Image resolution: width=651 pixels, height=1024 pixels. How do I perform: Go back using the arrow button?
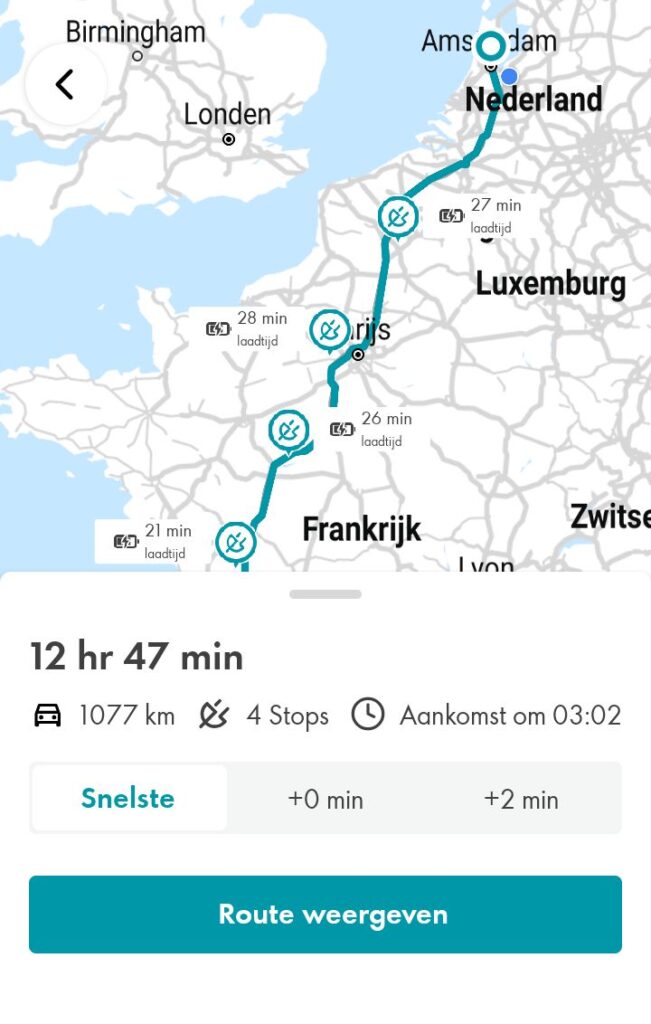(x=65, y=84)
